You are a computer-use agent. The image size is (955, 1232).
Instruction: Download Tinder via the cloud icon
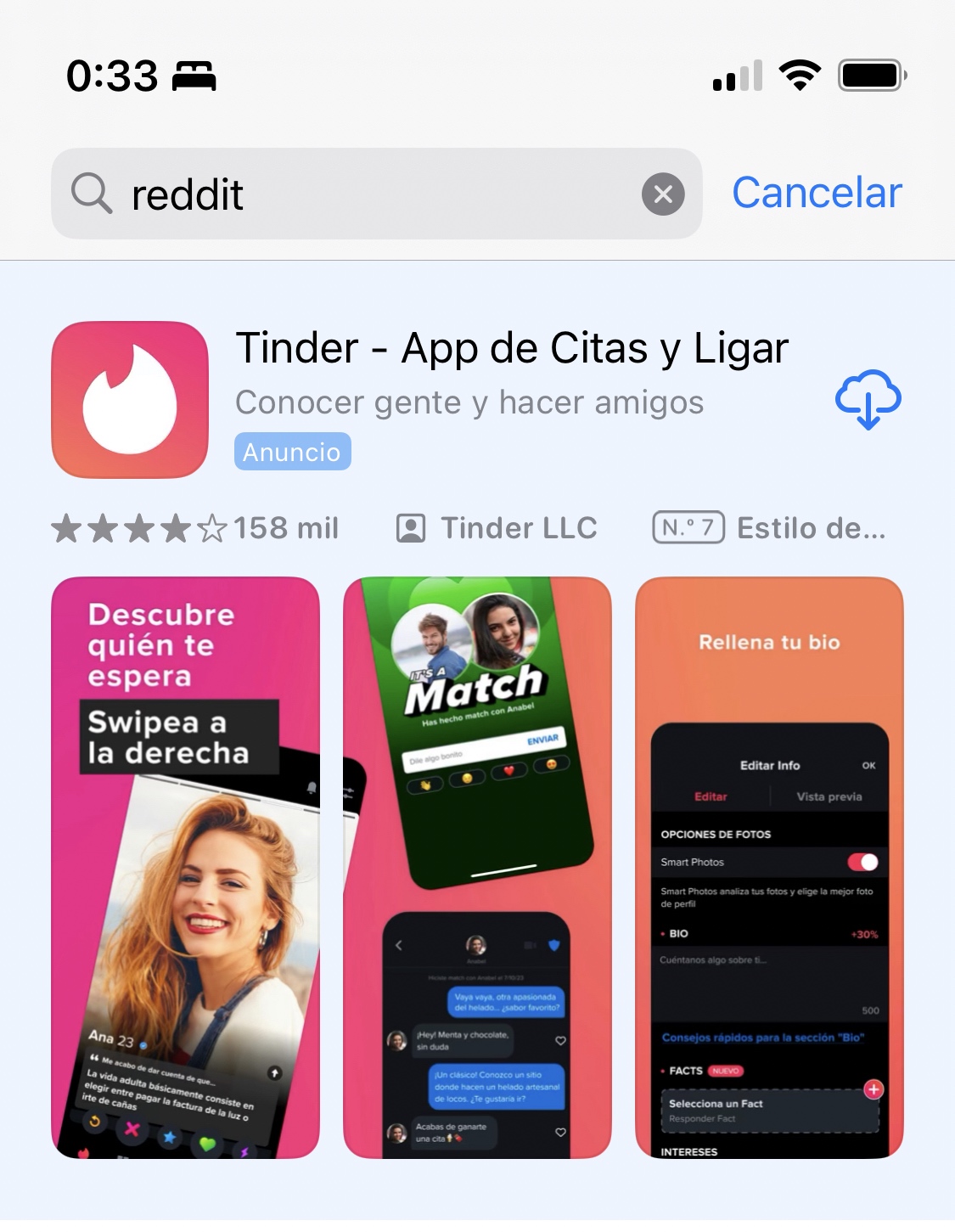pos(868,399)
